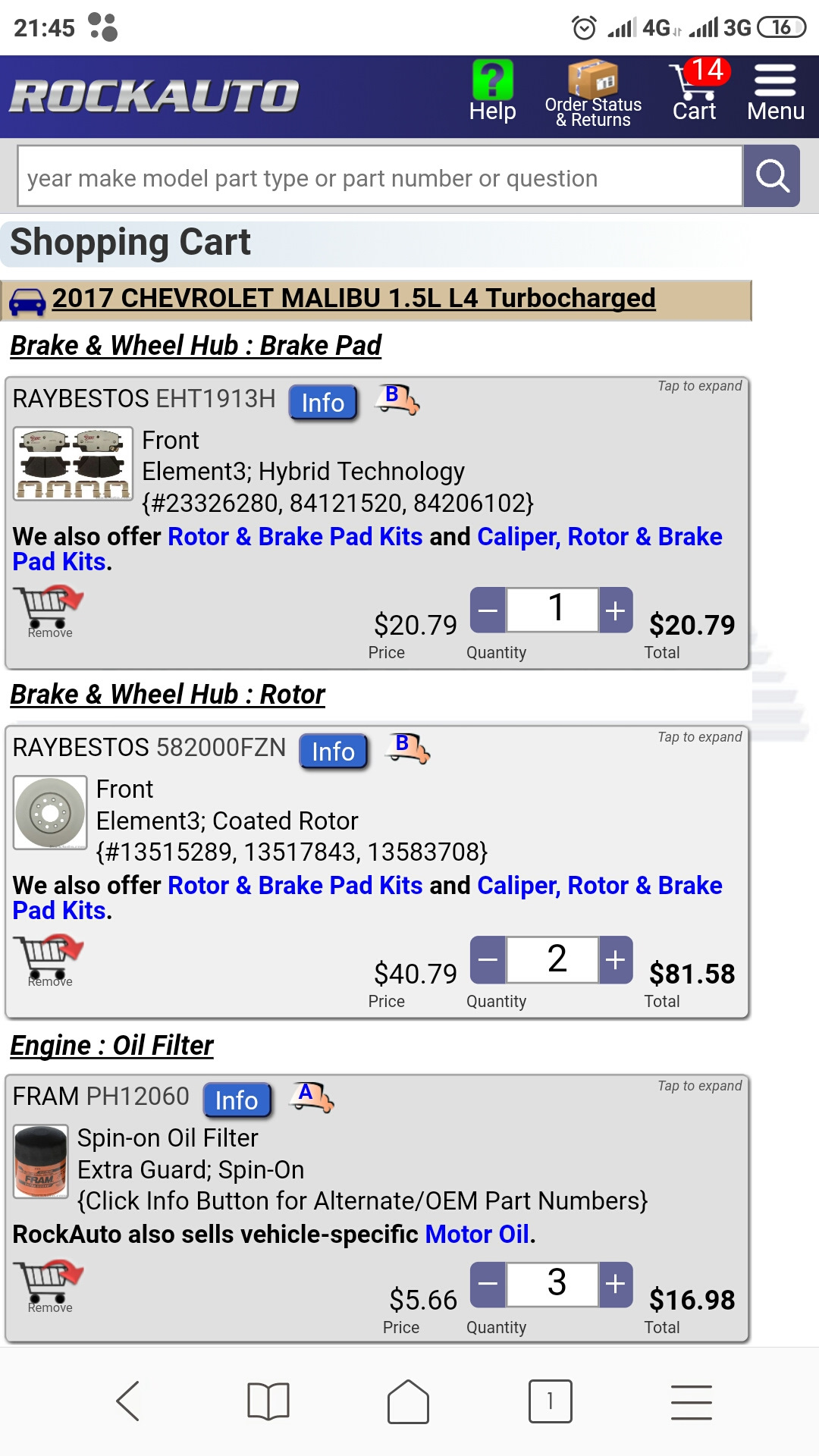Increase quantity of FRAM PH12060 oil filter
The width and height of the screenshot is (819, 1456).
(x=616, y=1285)
